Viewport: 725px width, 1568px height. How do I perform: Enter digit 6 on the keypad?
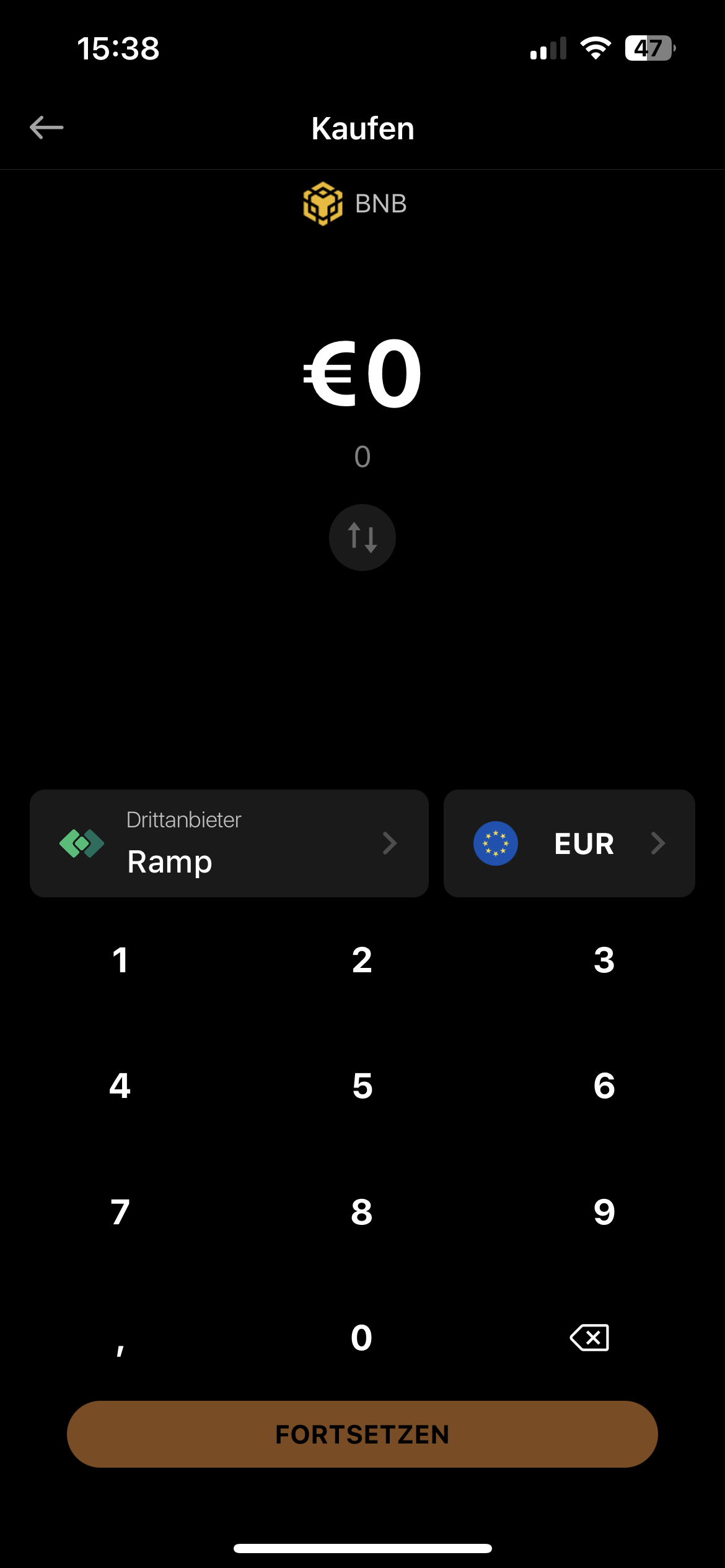(x=604, y=1086)
